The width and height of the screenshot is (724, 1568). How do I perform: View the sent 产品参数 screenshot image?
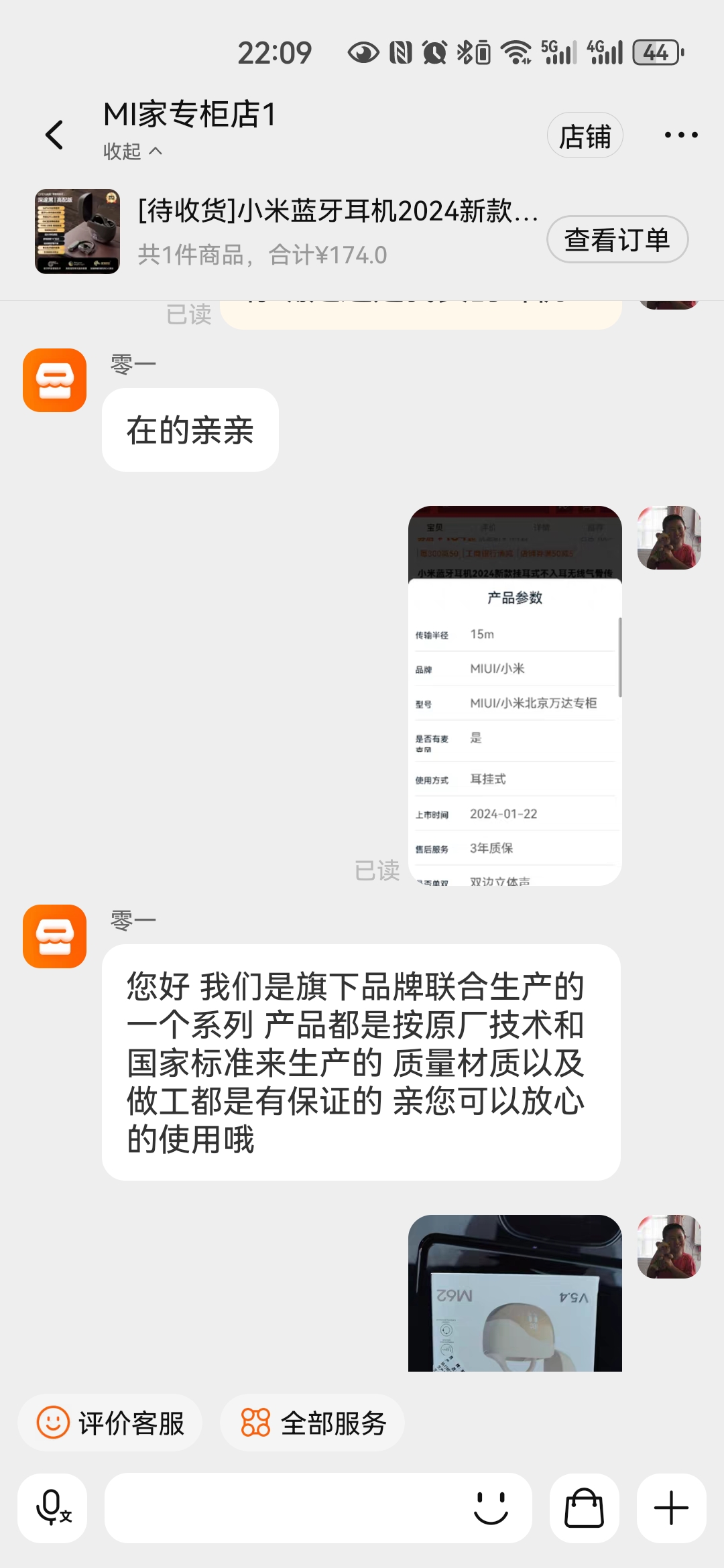(515, 696)
